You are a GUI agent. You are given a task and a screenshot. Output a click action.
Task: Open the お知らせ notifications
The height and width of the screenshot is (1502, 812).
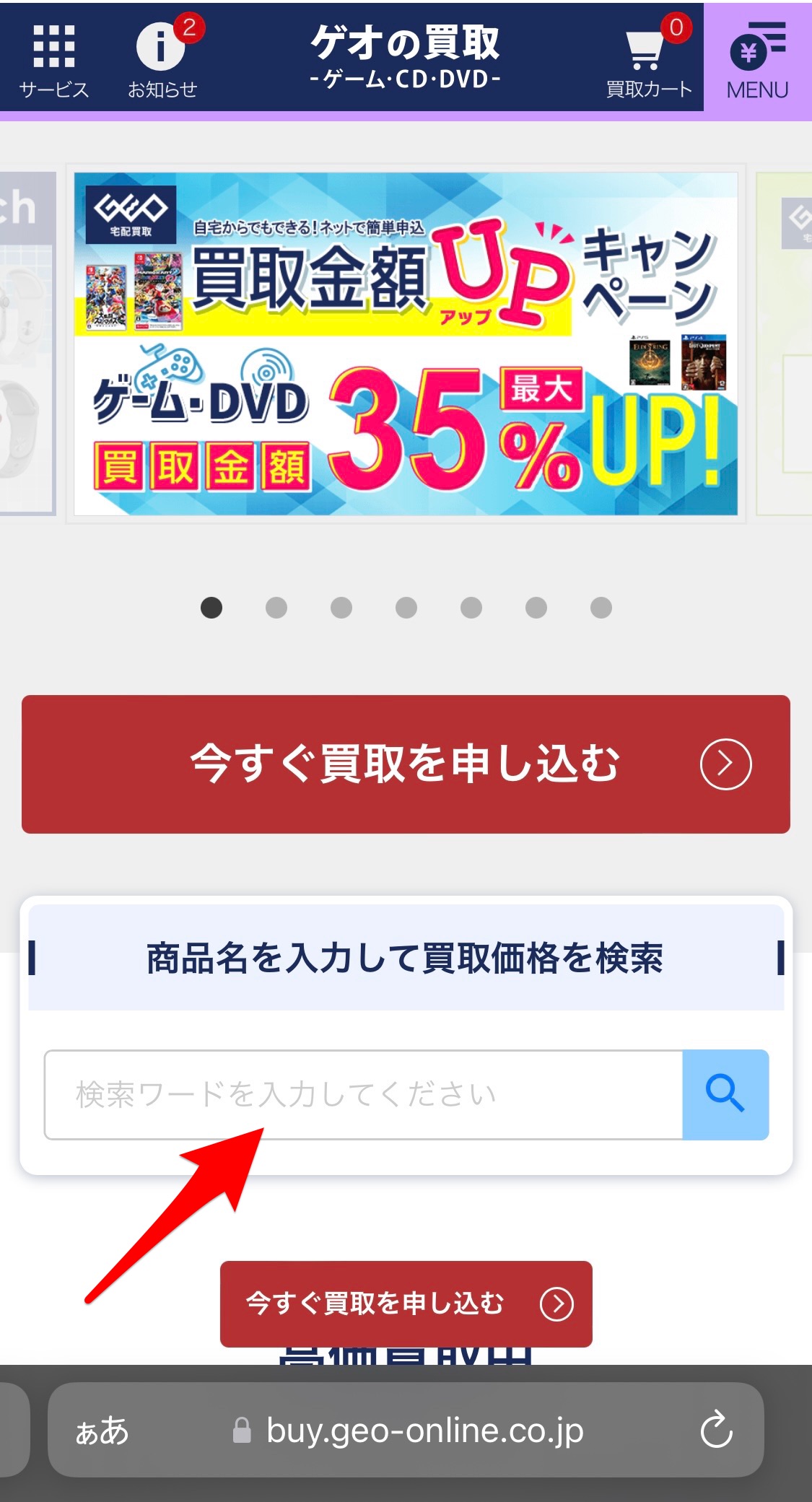[x=162, y=59]
